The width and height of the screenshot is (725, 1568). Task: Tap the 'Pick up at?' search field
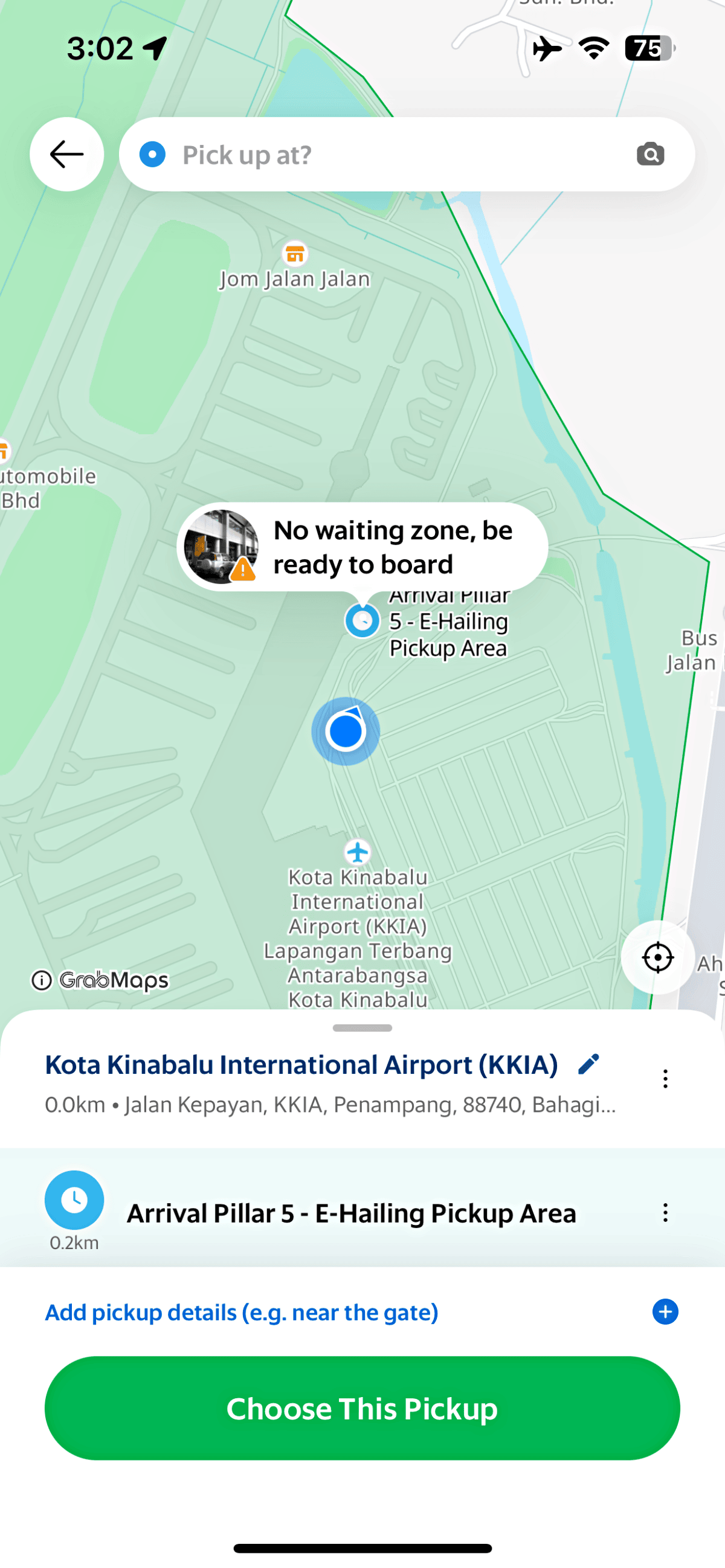coord(390,155)
